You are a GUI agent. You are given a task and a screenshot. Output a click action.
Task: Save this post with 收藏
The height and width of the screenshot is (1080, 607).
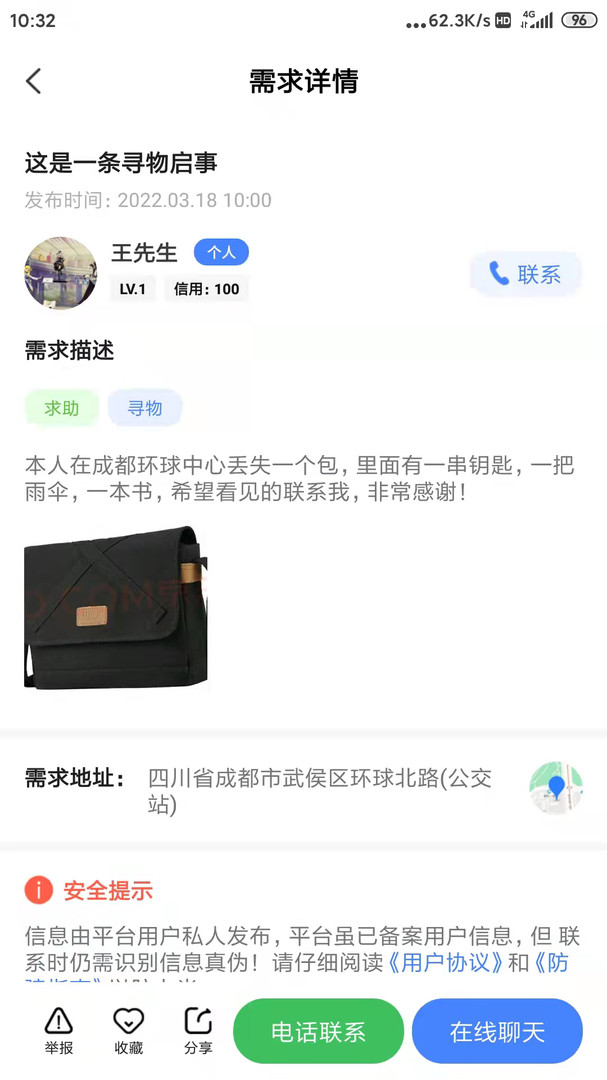pyautogui.click(x=129, y=1031)
